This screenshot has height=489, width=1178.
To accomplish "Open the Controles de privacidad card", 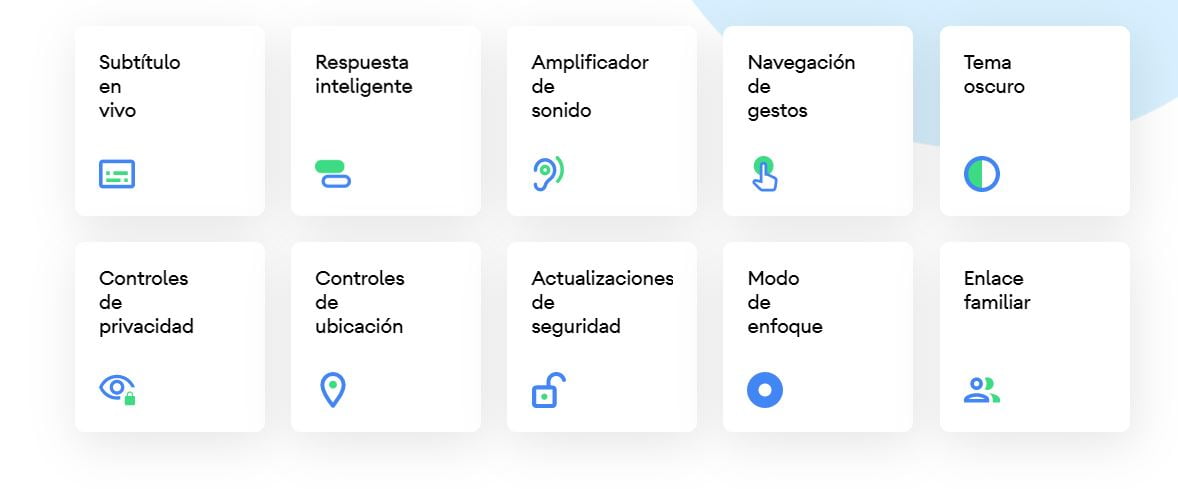I will coord(169,336).
